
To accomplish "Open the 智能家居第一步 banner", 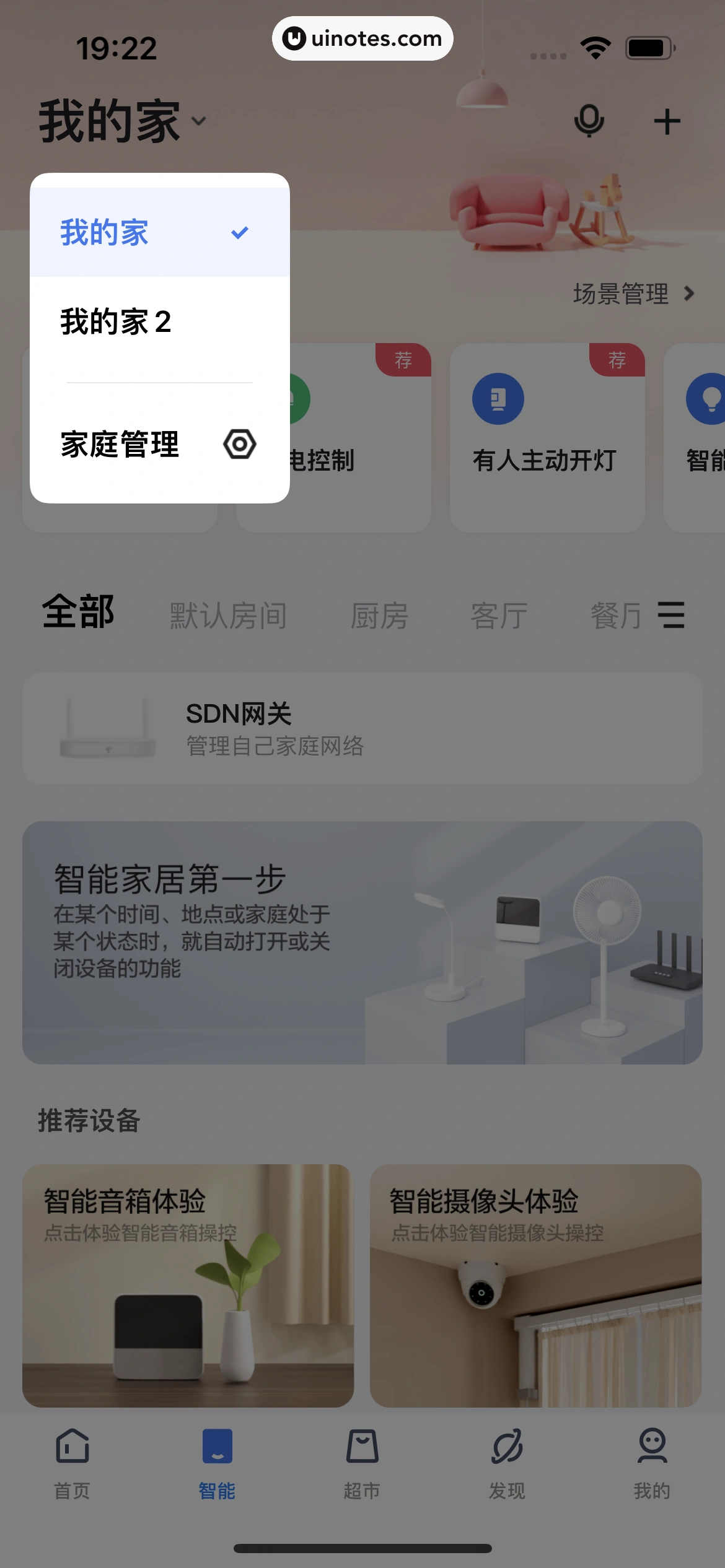I will (362, 943).
